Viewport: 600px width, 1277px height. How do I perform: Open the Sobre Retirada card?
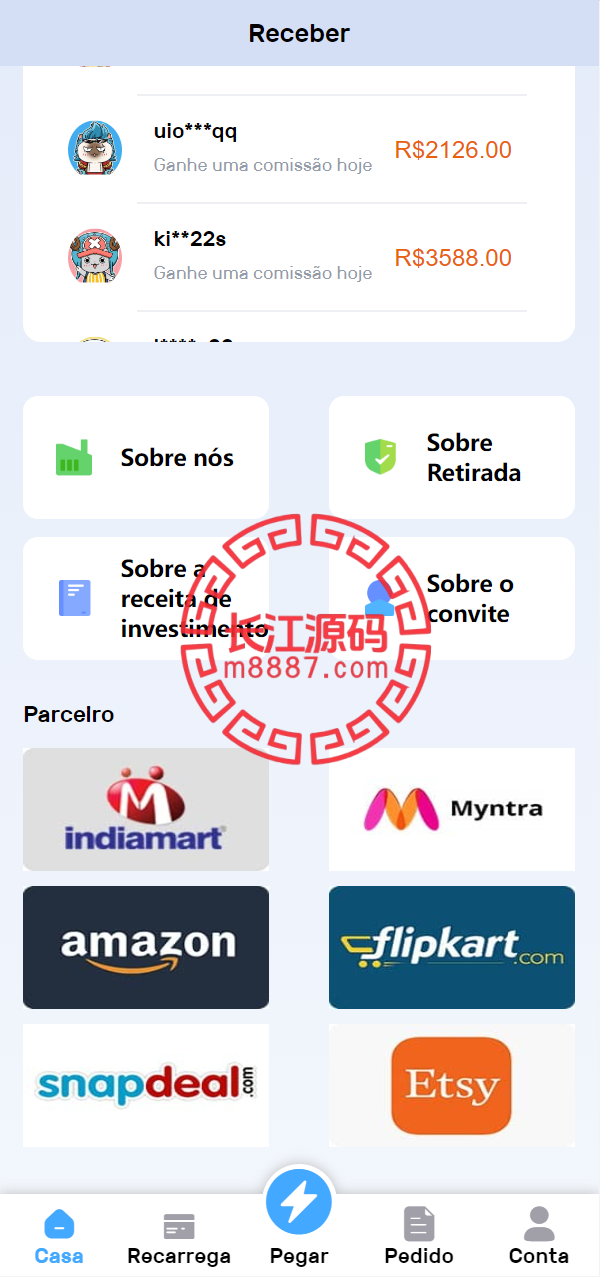click(452, 458)
